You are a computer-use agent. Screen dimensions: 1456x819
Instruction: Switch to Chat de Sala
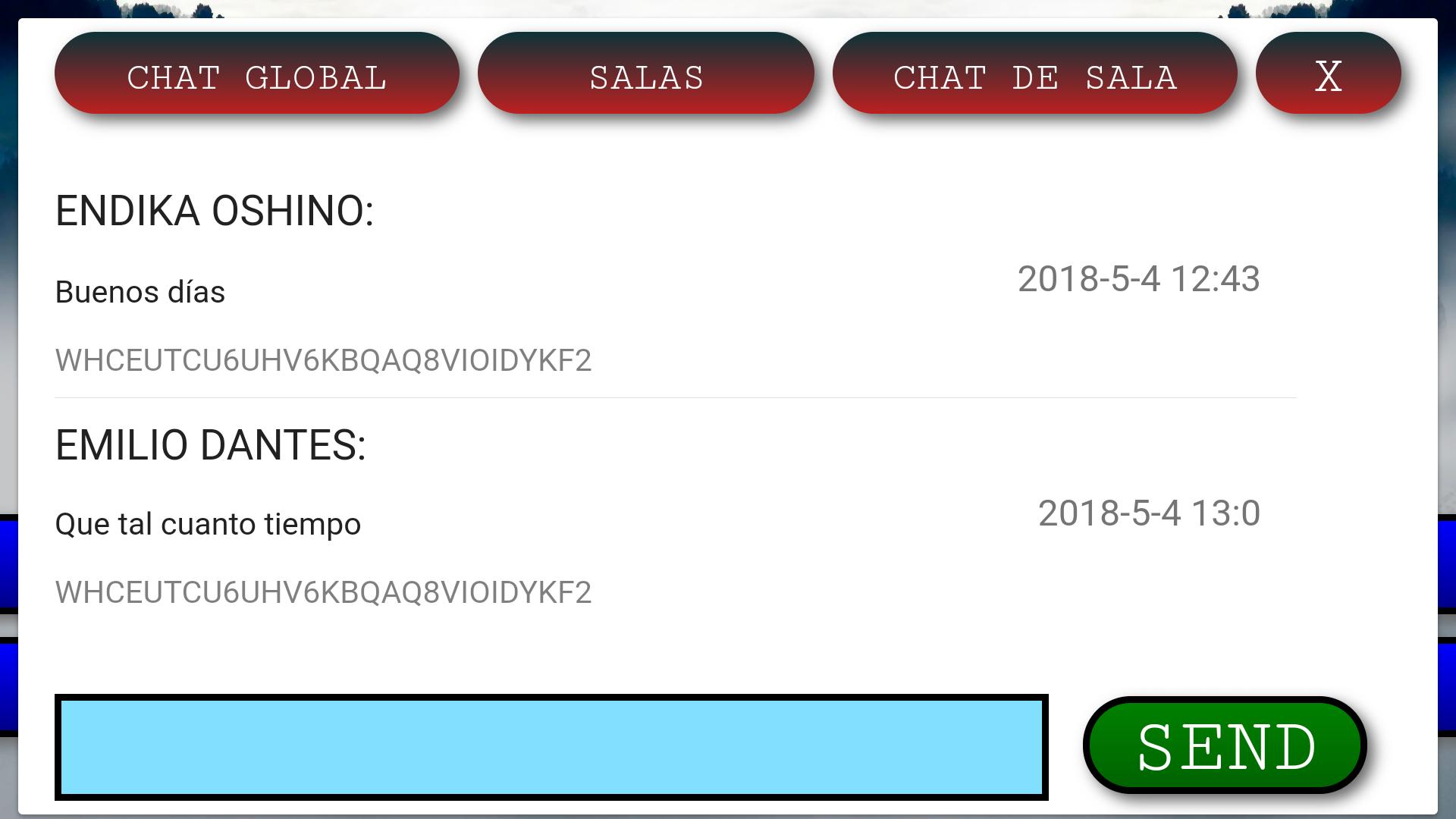[x=1034, y=74]
